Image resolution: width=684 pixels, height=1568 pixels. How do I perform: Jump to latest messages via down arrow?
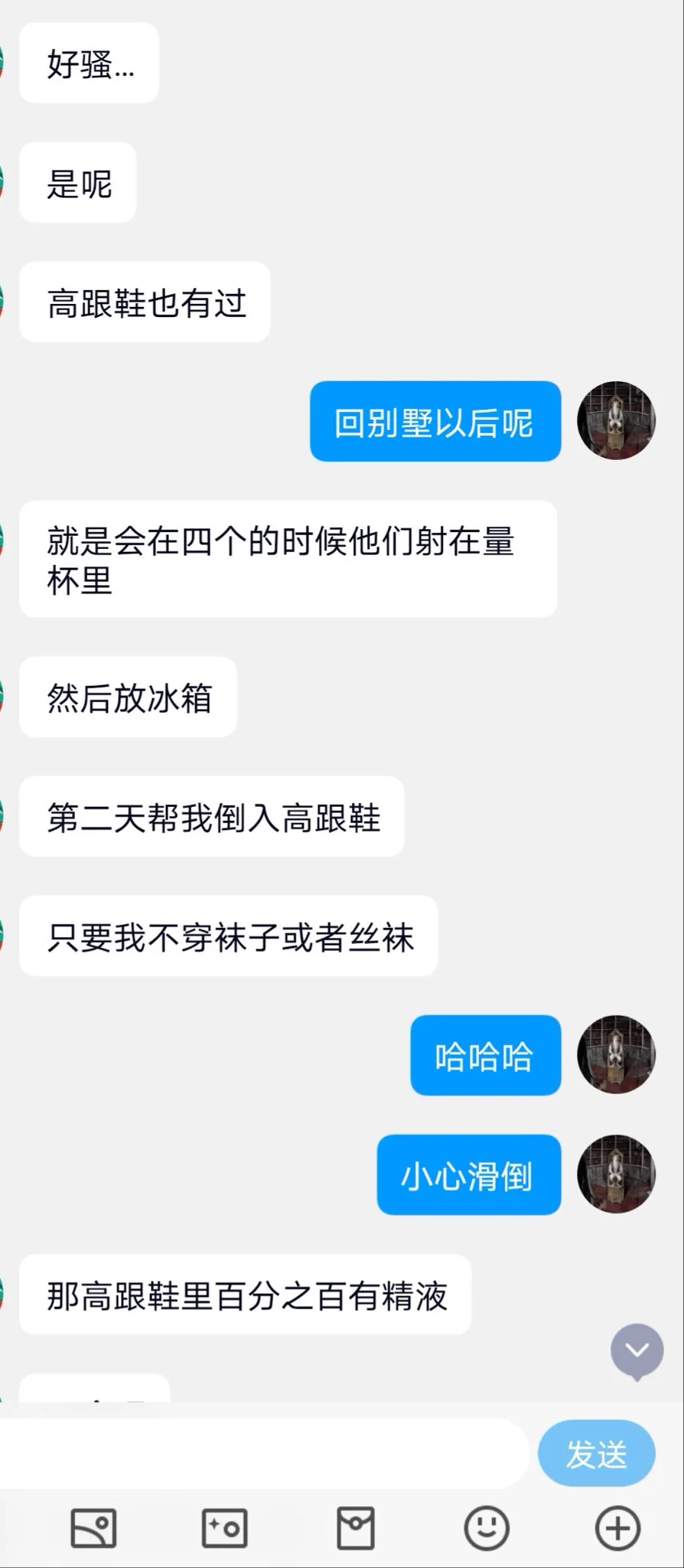tap(637, 1351)
